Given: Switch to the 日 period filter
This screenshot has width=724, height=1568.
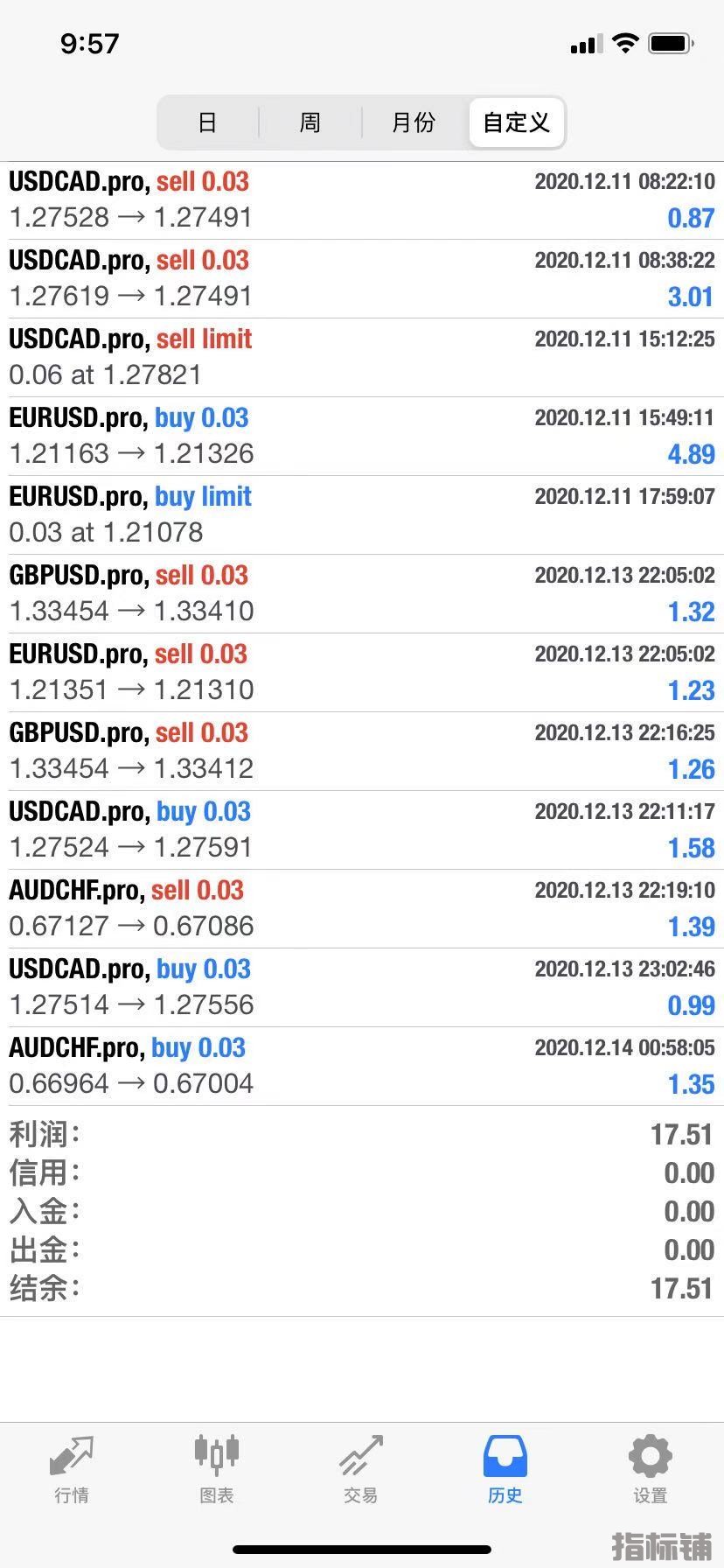Looking at the screenshot, I should tap(207, 122).
